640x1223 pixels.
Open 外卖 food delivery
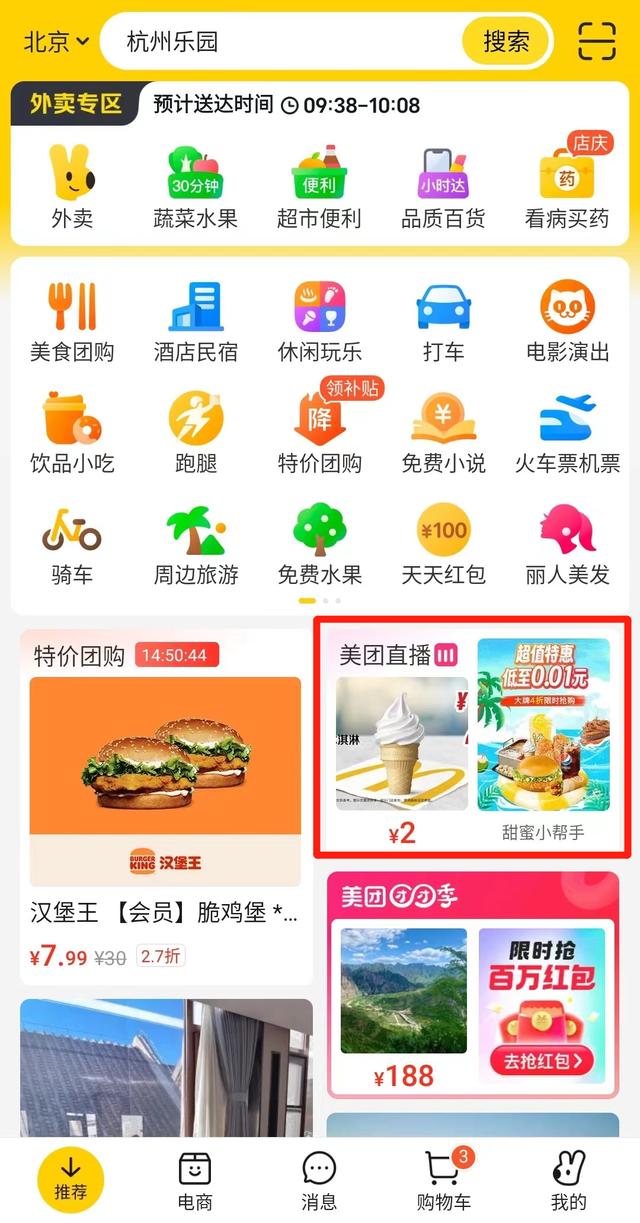click(72, 186)
